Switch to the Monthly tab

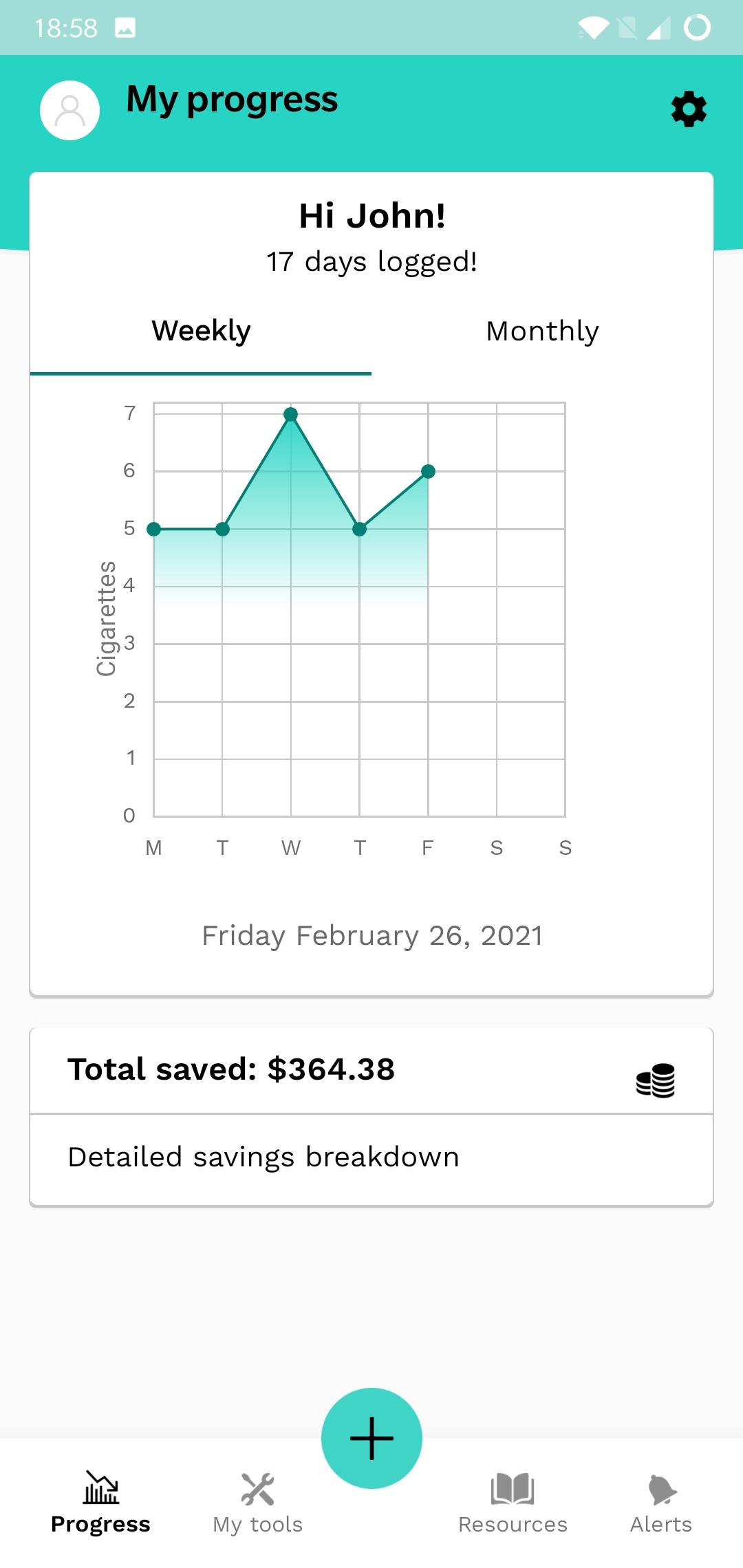542,331
